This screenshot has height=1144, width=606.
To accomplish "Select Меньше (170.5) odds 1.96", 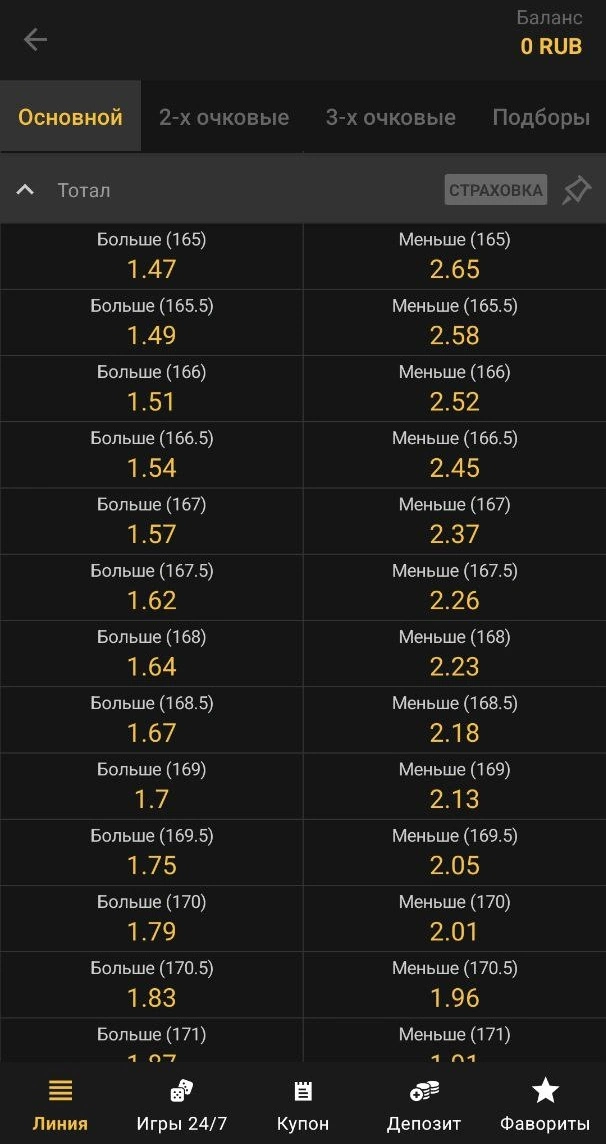I will click(x=454, y=985).
